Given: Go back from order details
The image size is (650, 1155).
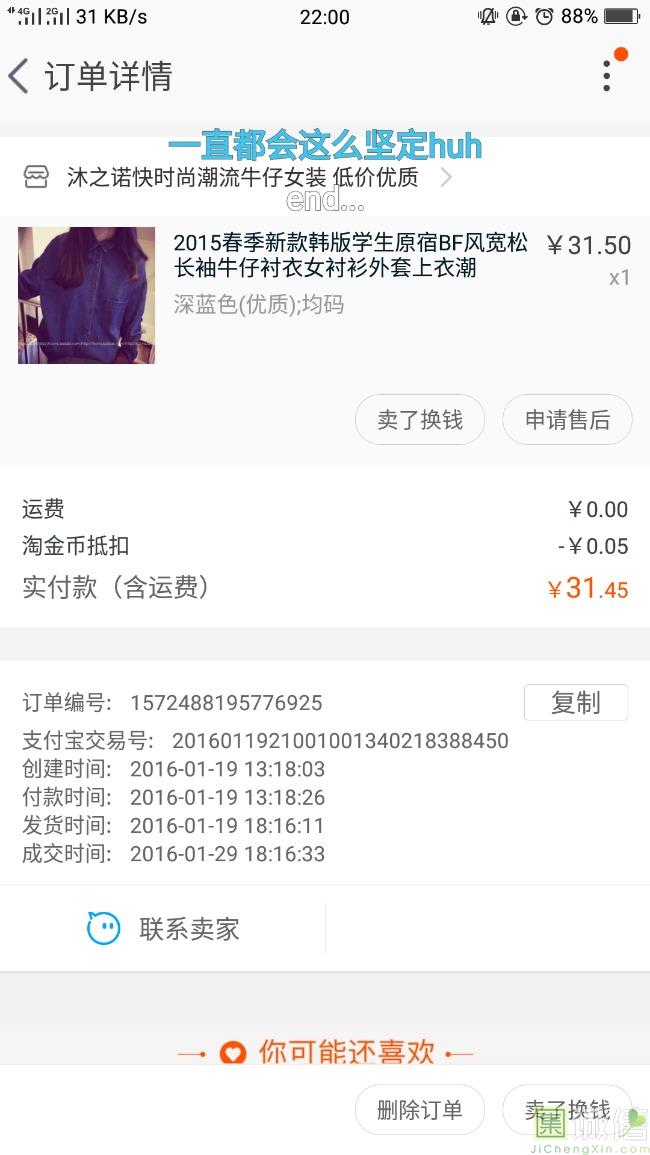Looking at the screenshot, I should pos(18,76).
